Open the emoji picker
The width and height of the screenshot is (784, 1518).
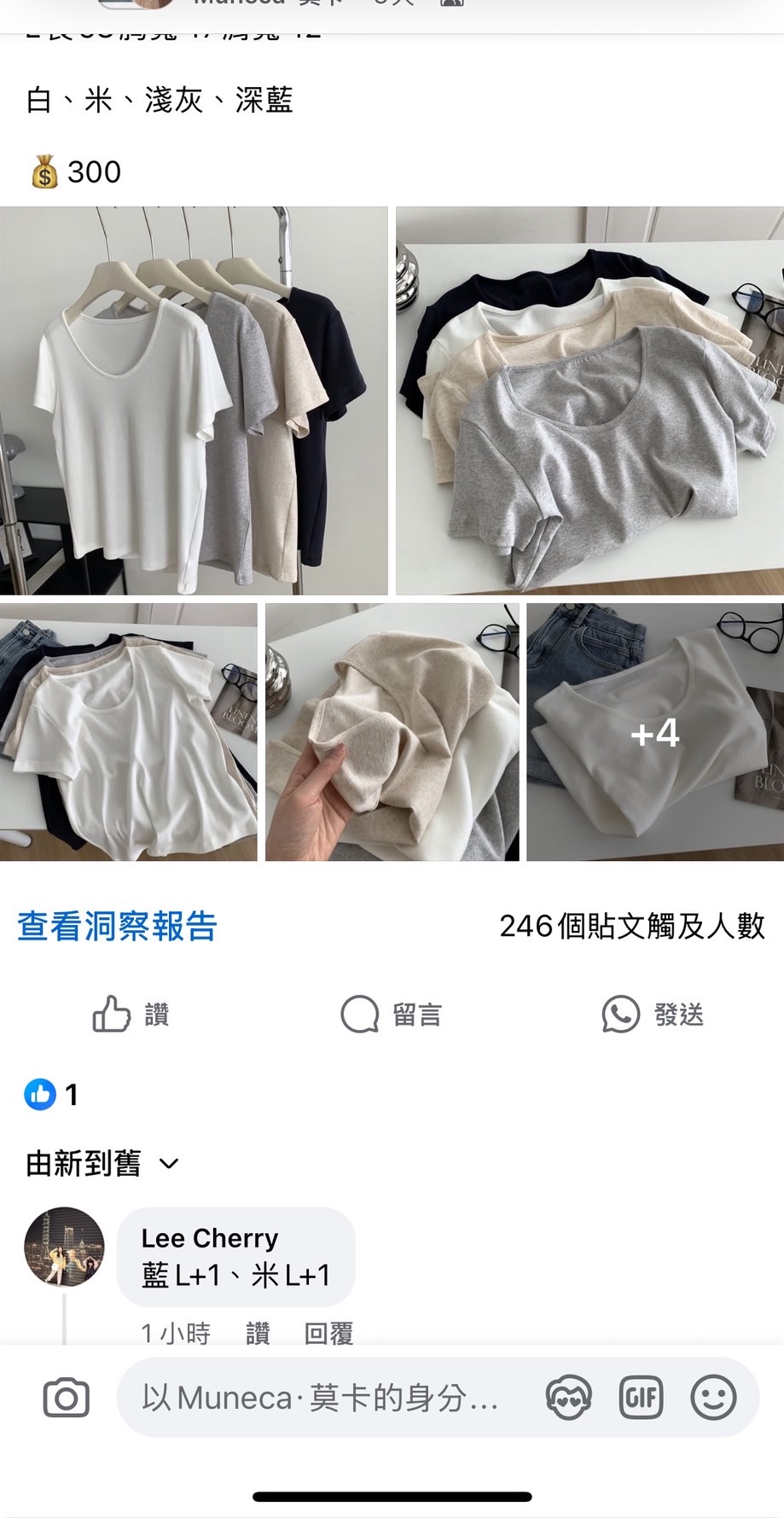[x=713, y=1398]
